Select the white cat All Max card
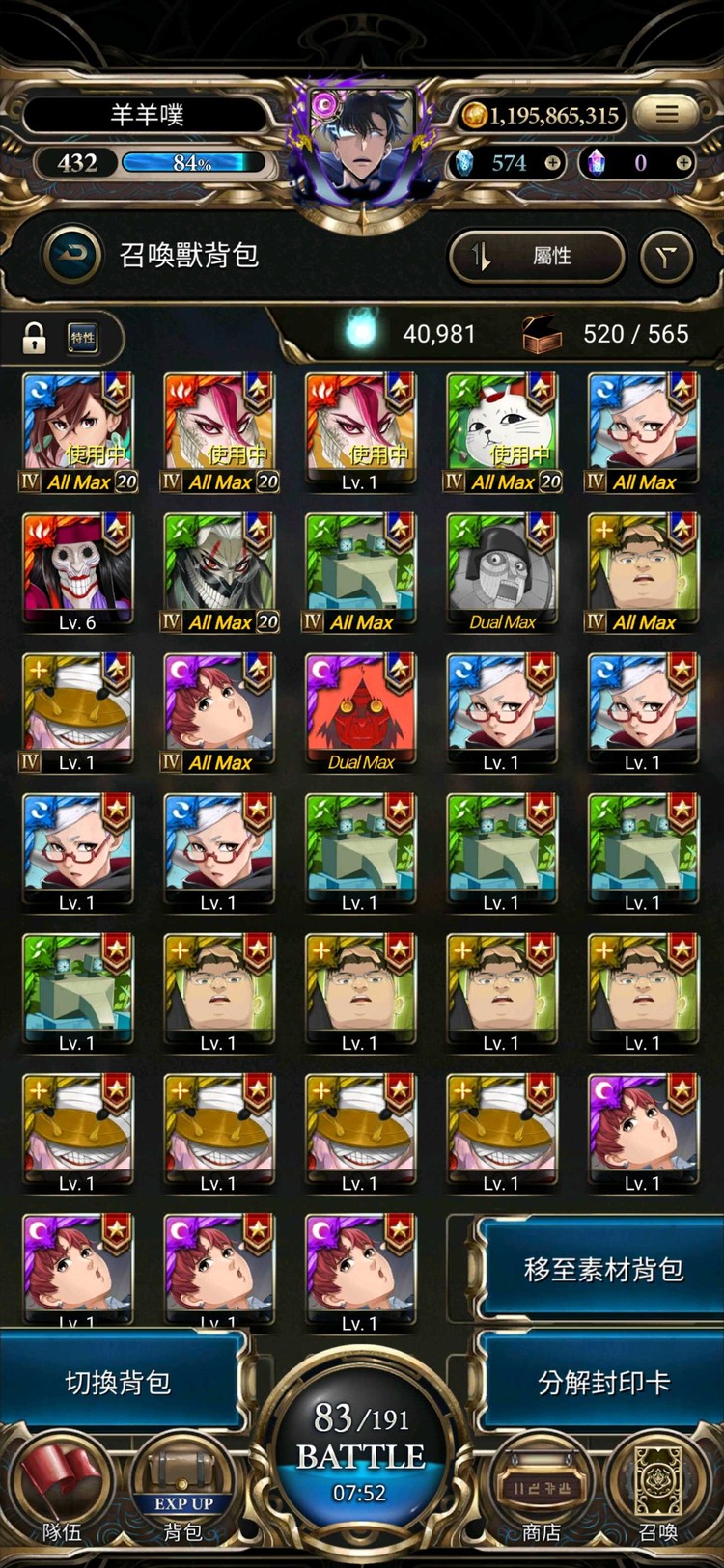724x1568 pixels. pos(501,431)
